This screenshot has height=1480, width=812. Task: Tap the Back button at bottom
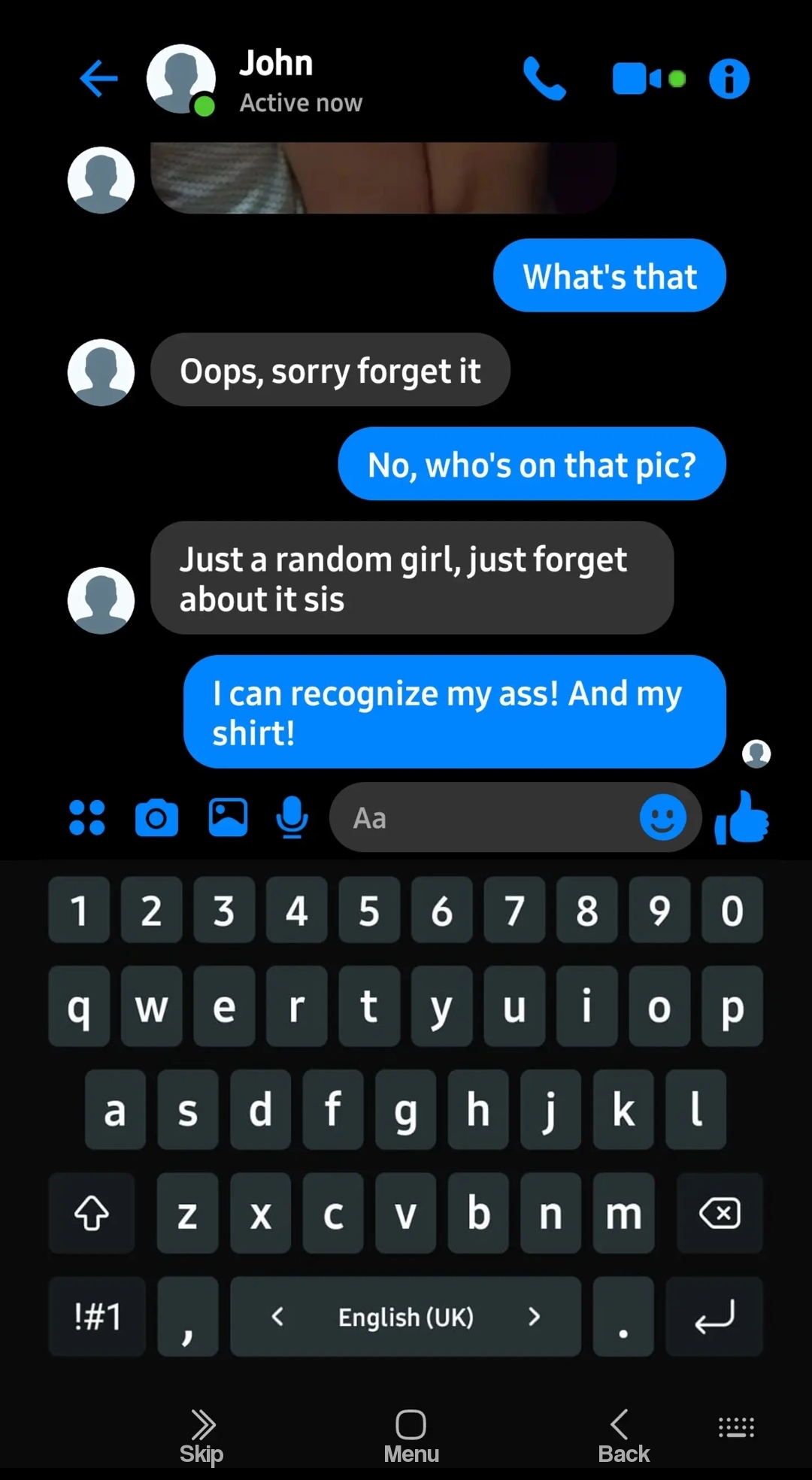coord(623,1436)
